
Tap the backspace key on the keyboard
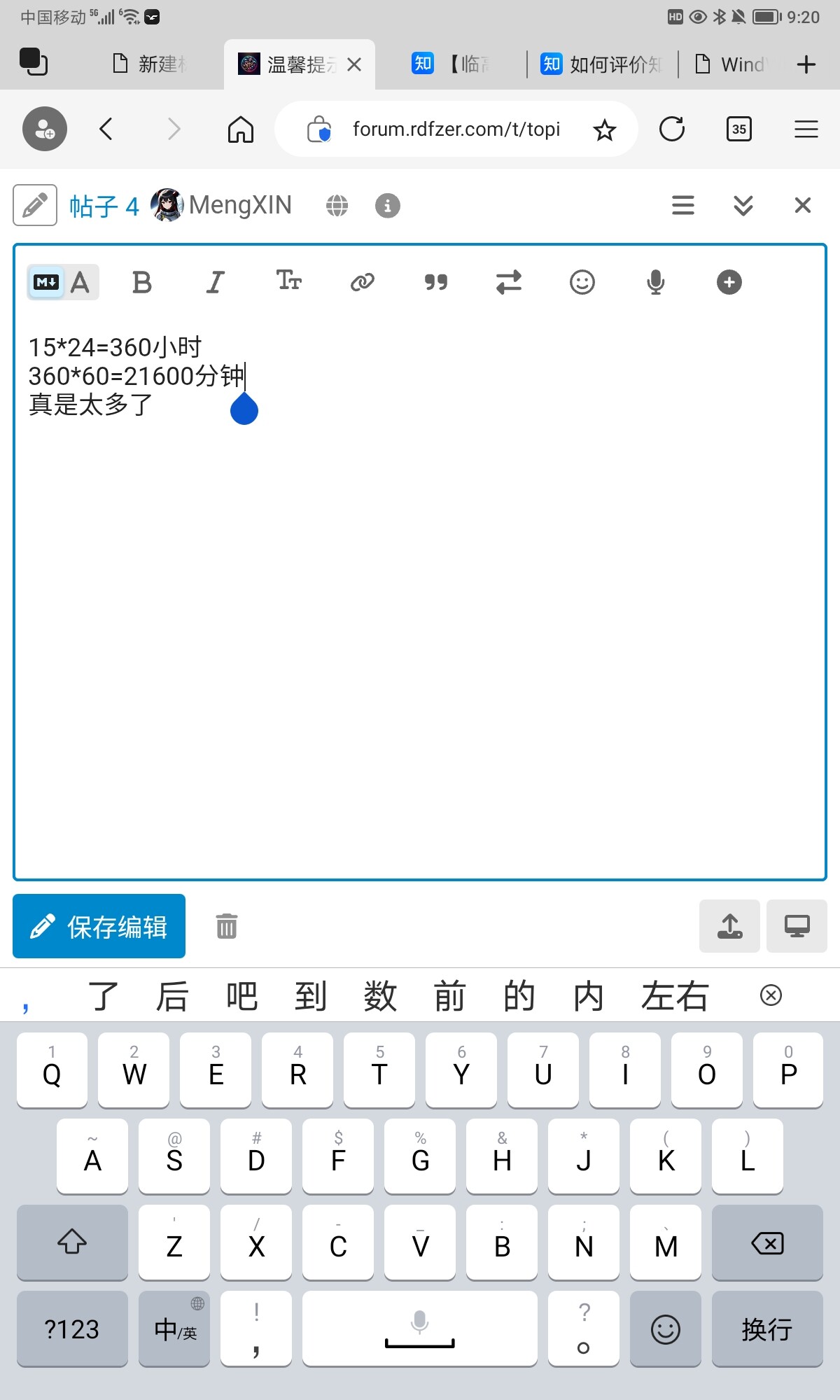tap(767, 1243)
